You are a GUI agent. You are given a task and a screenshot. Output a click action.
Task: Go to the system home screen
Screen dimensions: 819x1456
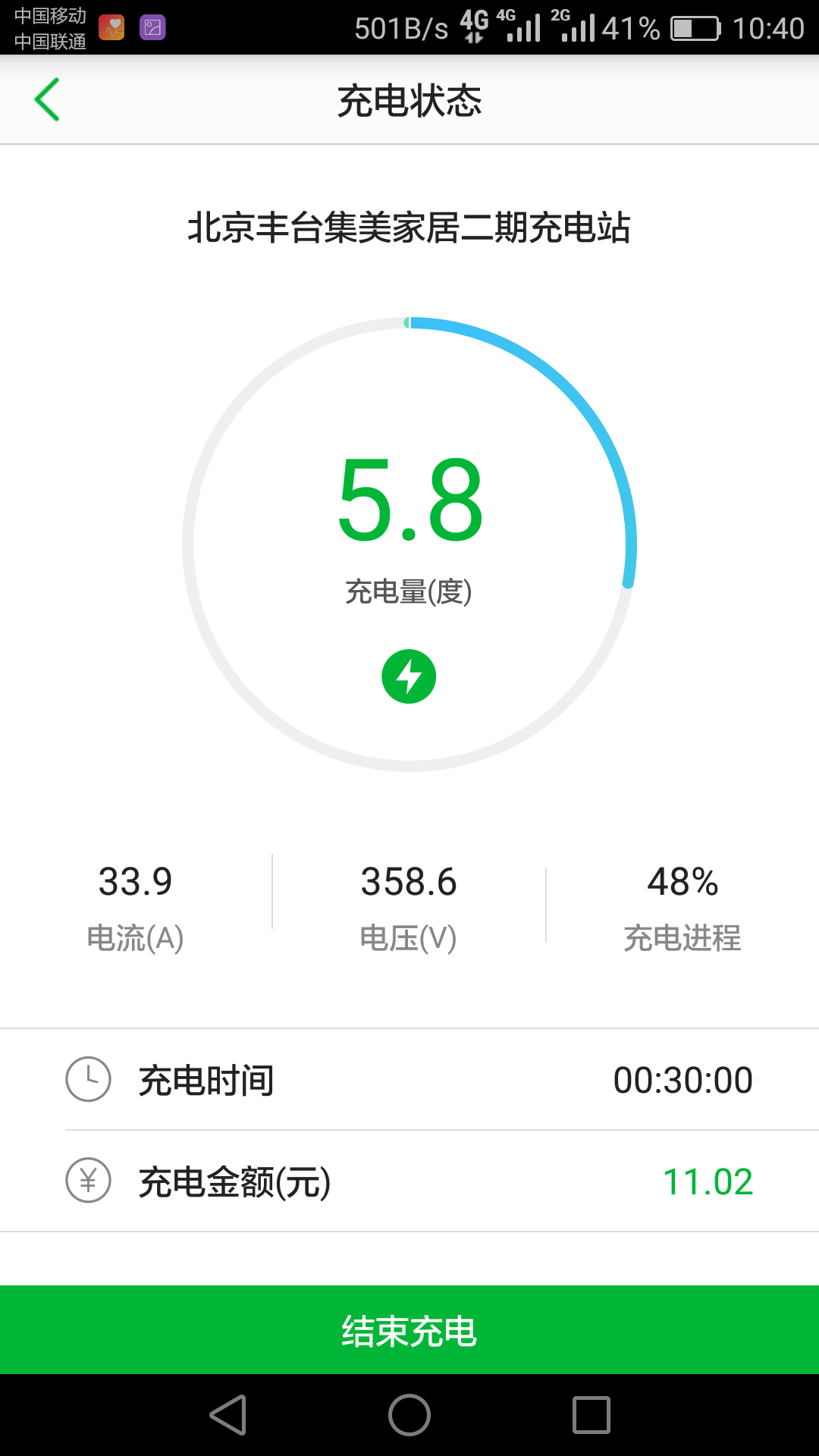[409, 1415]
